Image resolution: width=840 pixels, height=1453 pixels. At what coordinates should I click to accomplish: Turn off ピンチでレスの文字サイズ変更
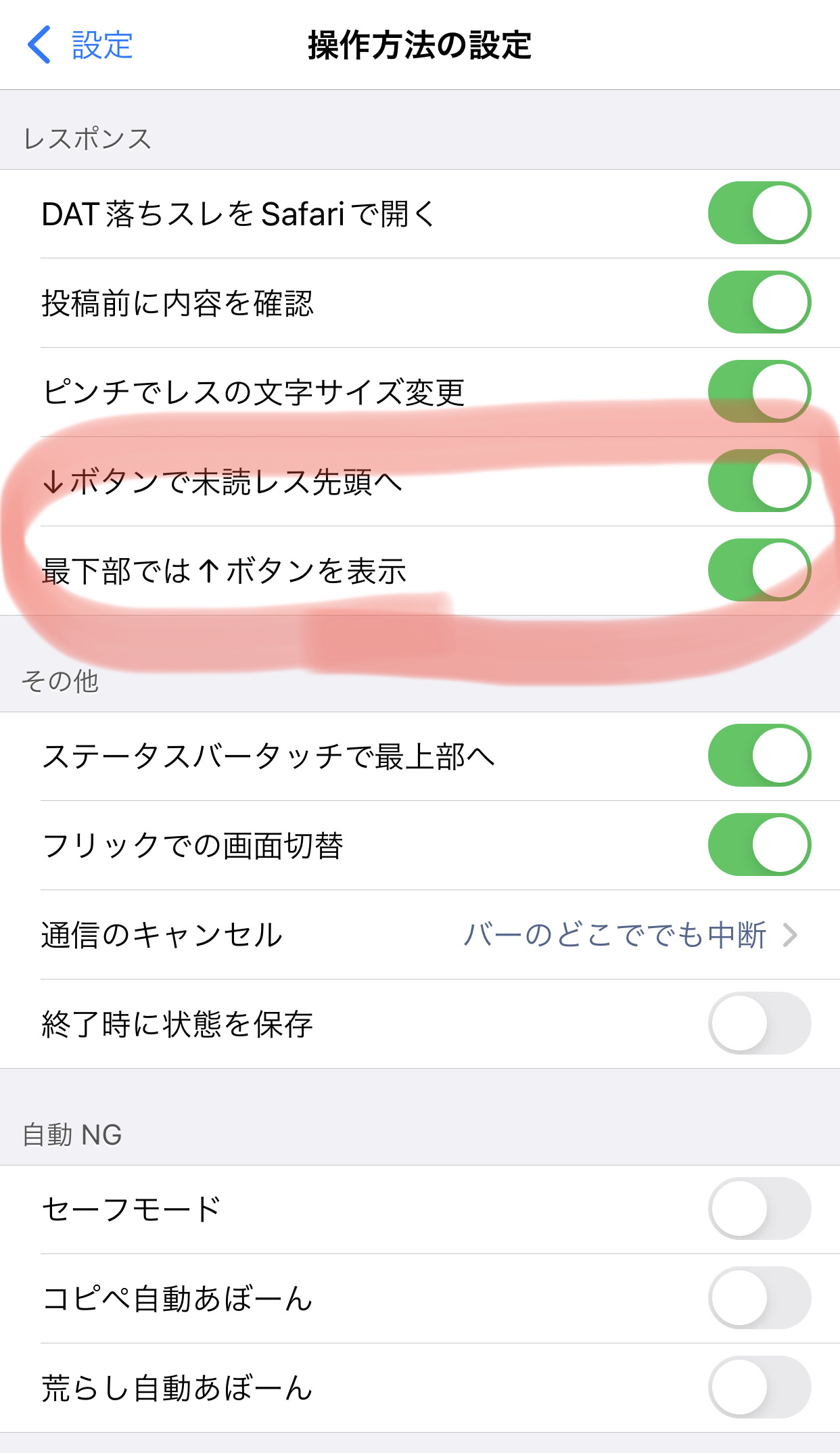click(x=760, y=392)
